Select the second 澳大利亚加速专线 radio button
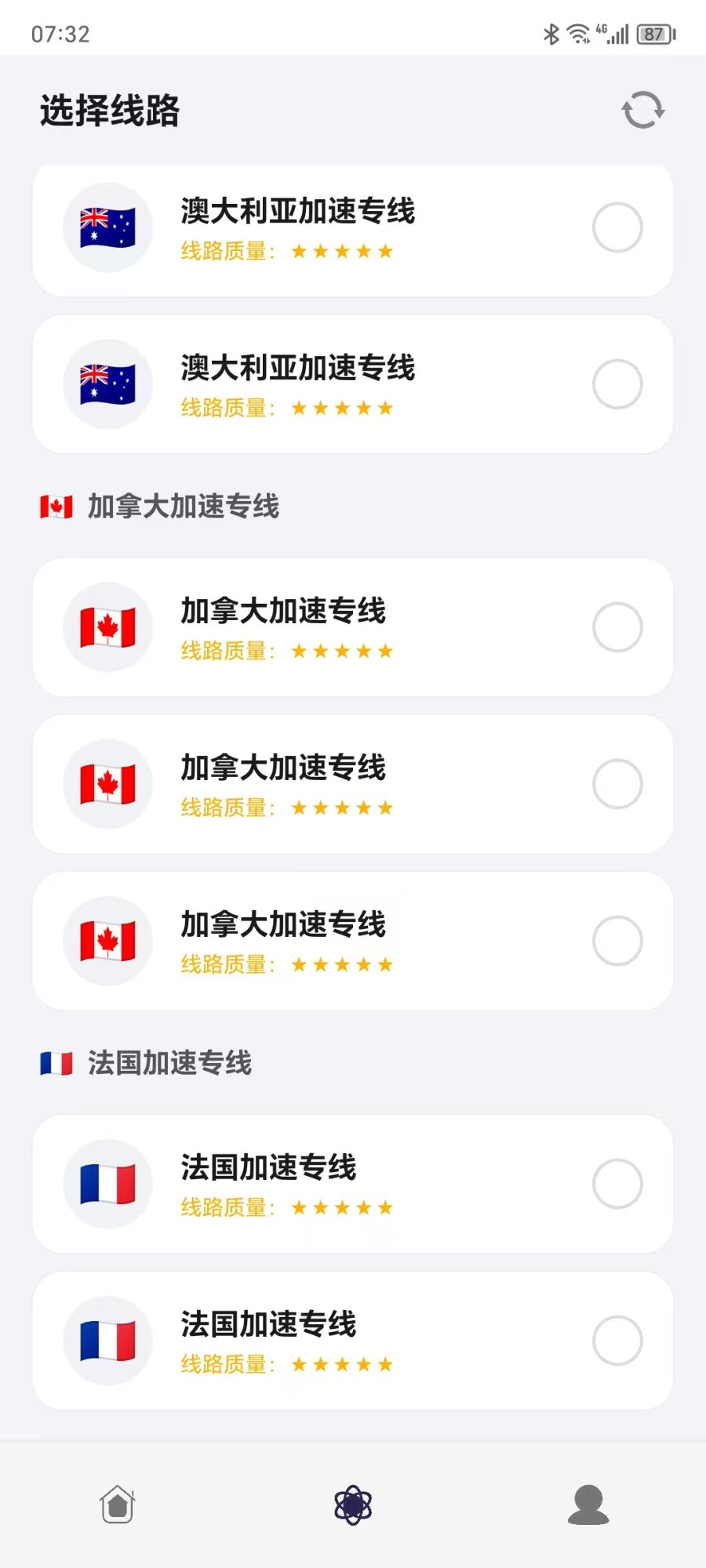 tap(618, 383)
